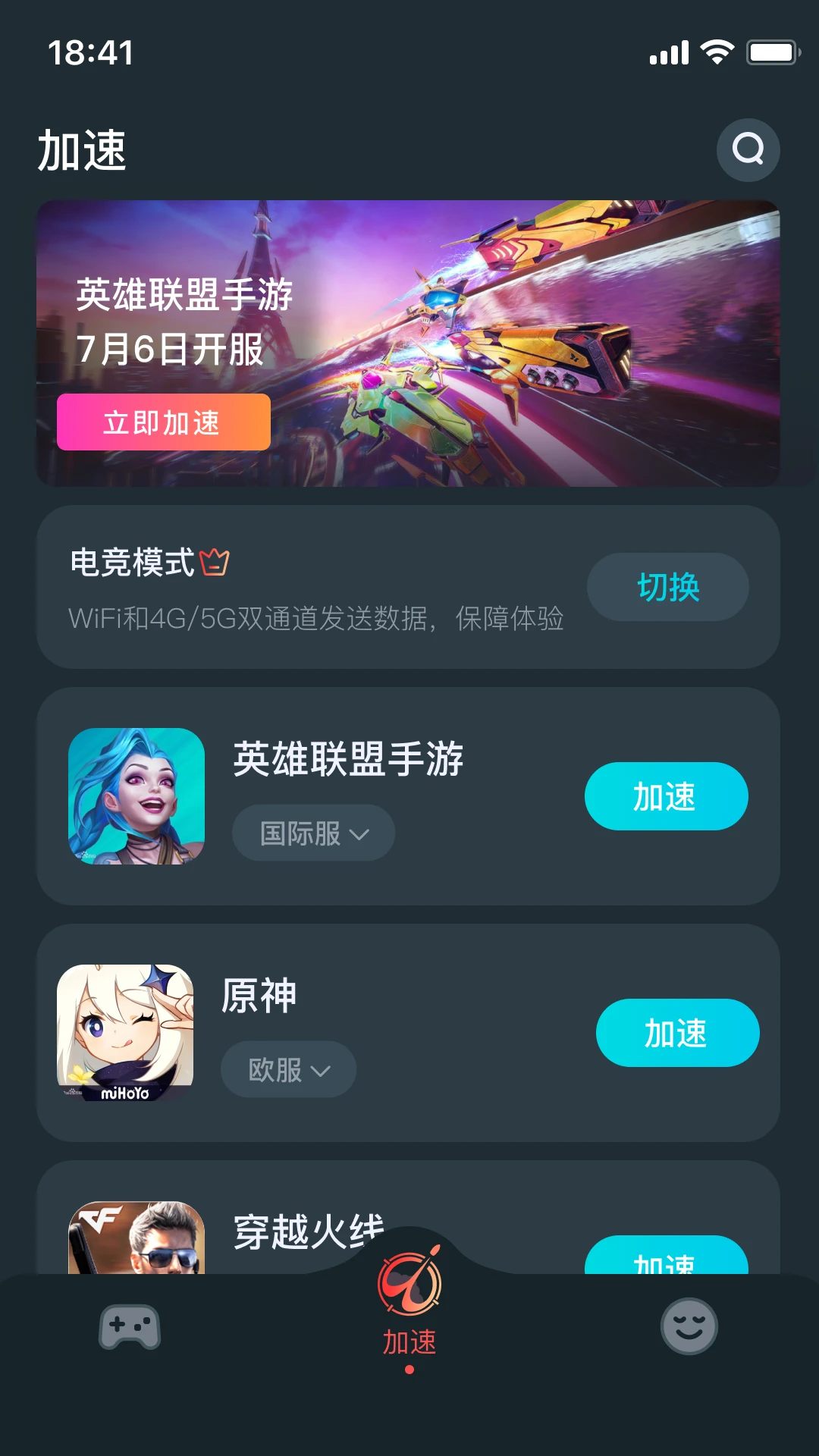Open the search icon at top right
819x1456 pixels.
748,149
